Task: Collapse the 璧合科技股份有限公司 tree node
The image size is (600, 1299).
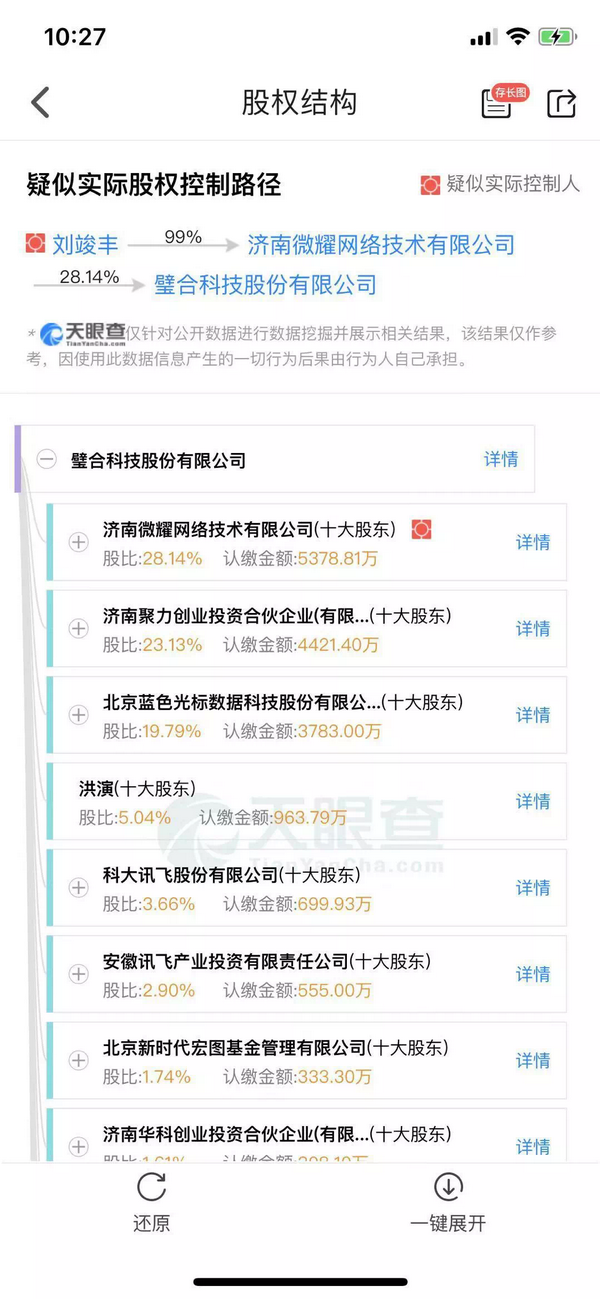Action: point(46,460)
